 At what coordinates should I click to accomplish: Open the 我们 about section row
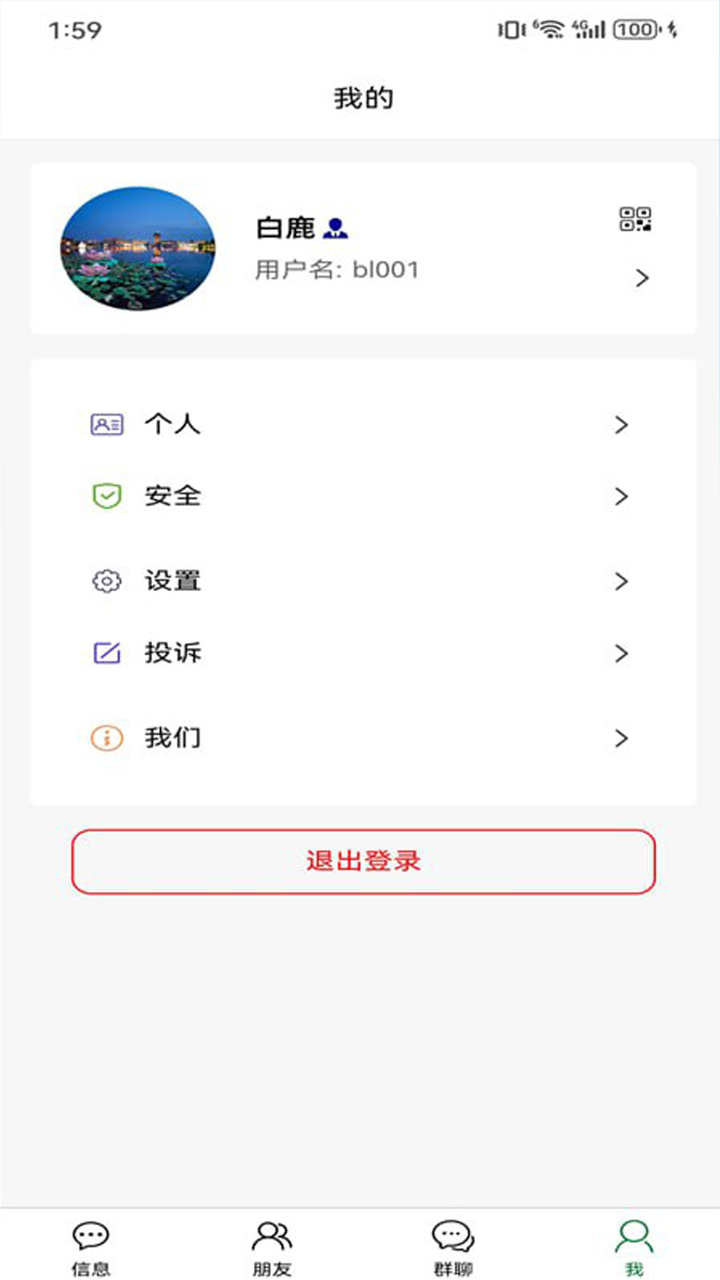pos(300,737)
